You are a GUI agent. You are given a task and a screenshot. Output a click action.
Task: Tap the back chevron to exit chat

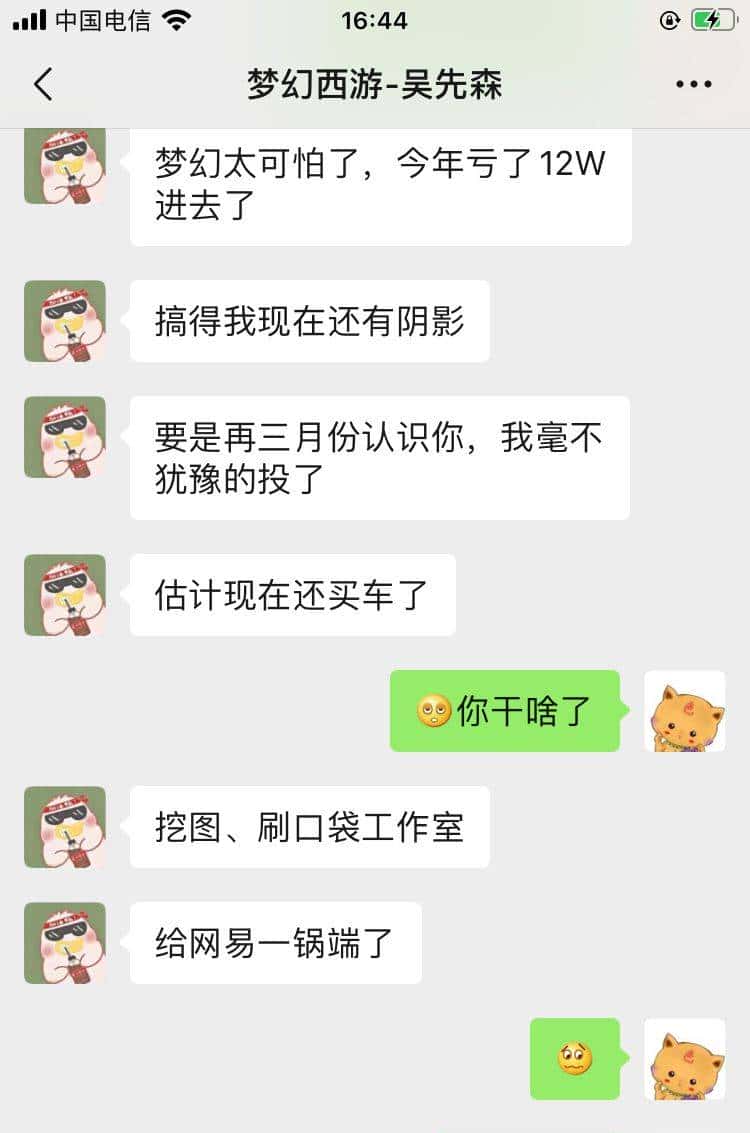click(42, 85)
